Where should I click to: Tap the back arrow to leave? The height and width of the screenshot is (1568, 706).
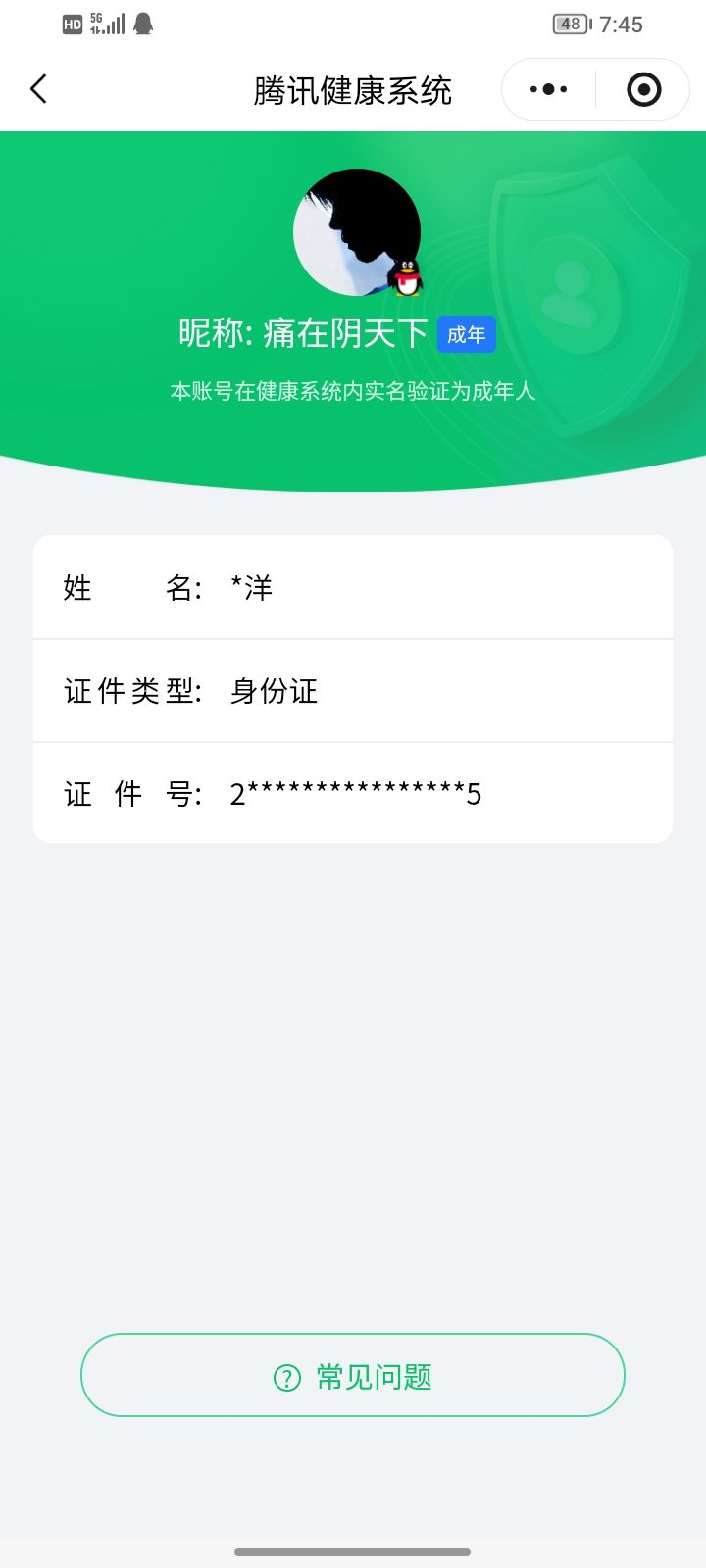[37, 88]
